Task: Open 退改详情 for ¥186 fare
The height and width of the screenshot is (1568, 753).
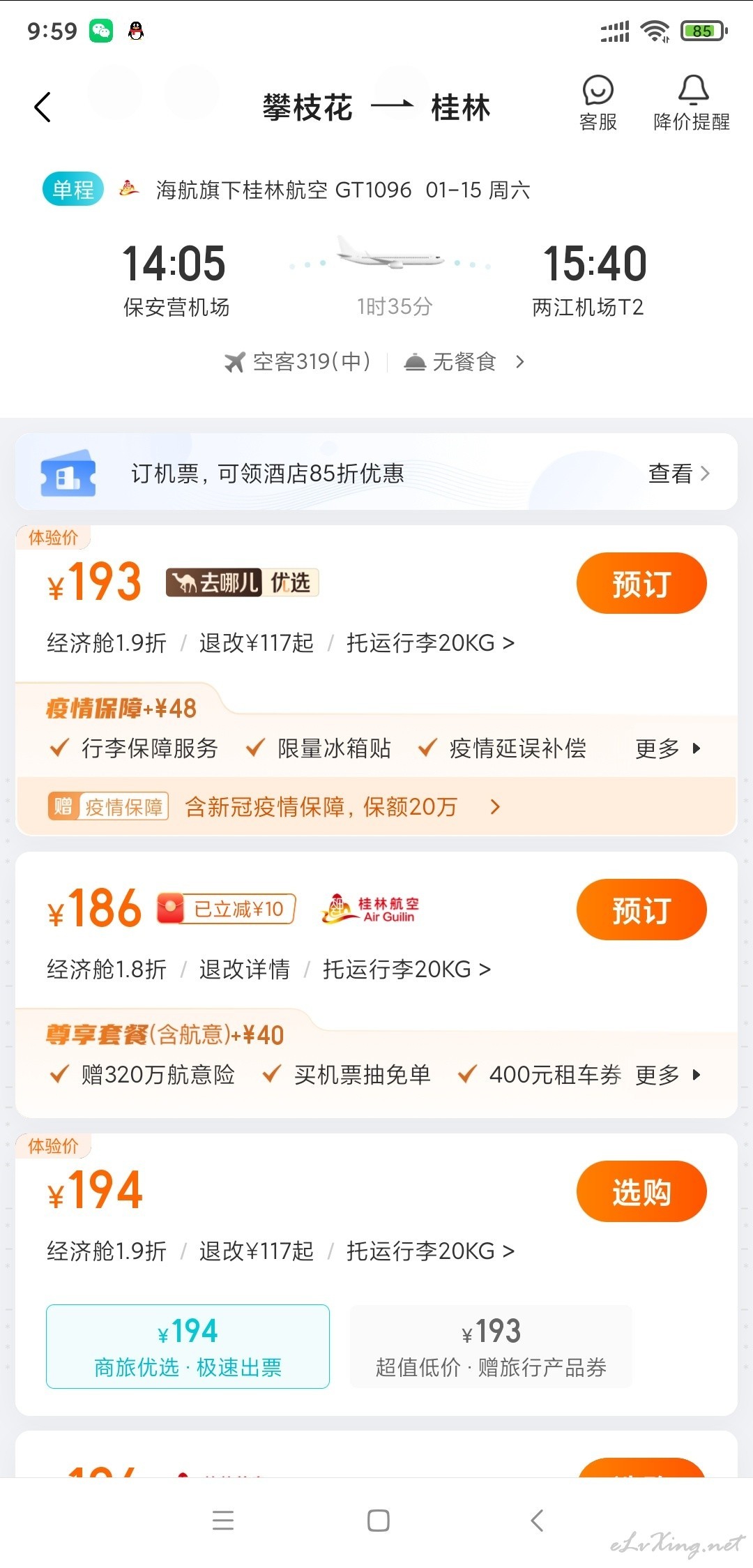Action: pyautogui.click(x=244, y=969)
